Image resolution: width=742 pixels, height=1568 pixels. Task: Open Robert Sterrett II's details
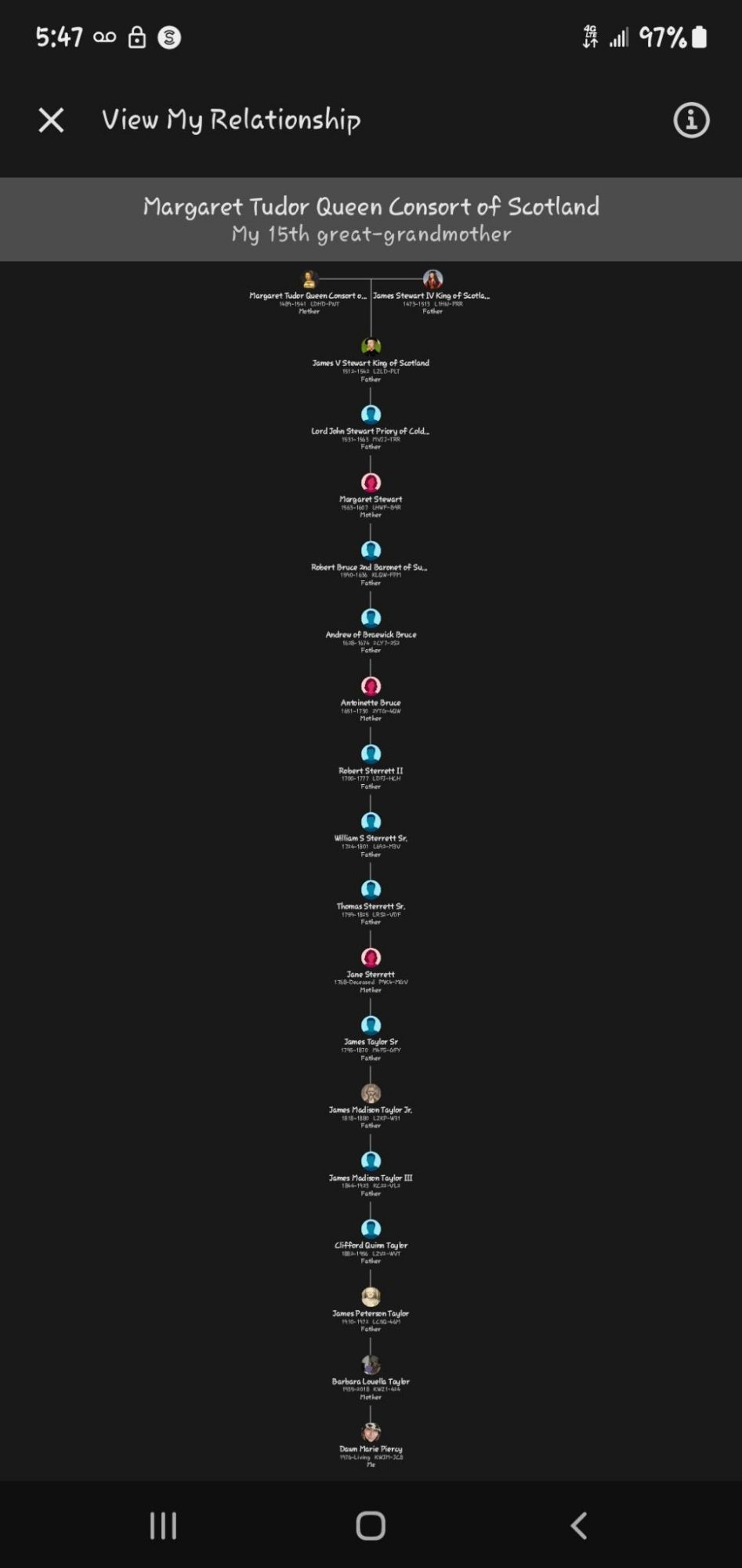coord(371,754)
